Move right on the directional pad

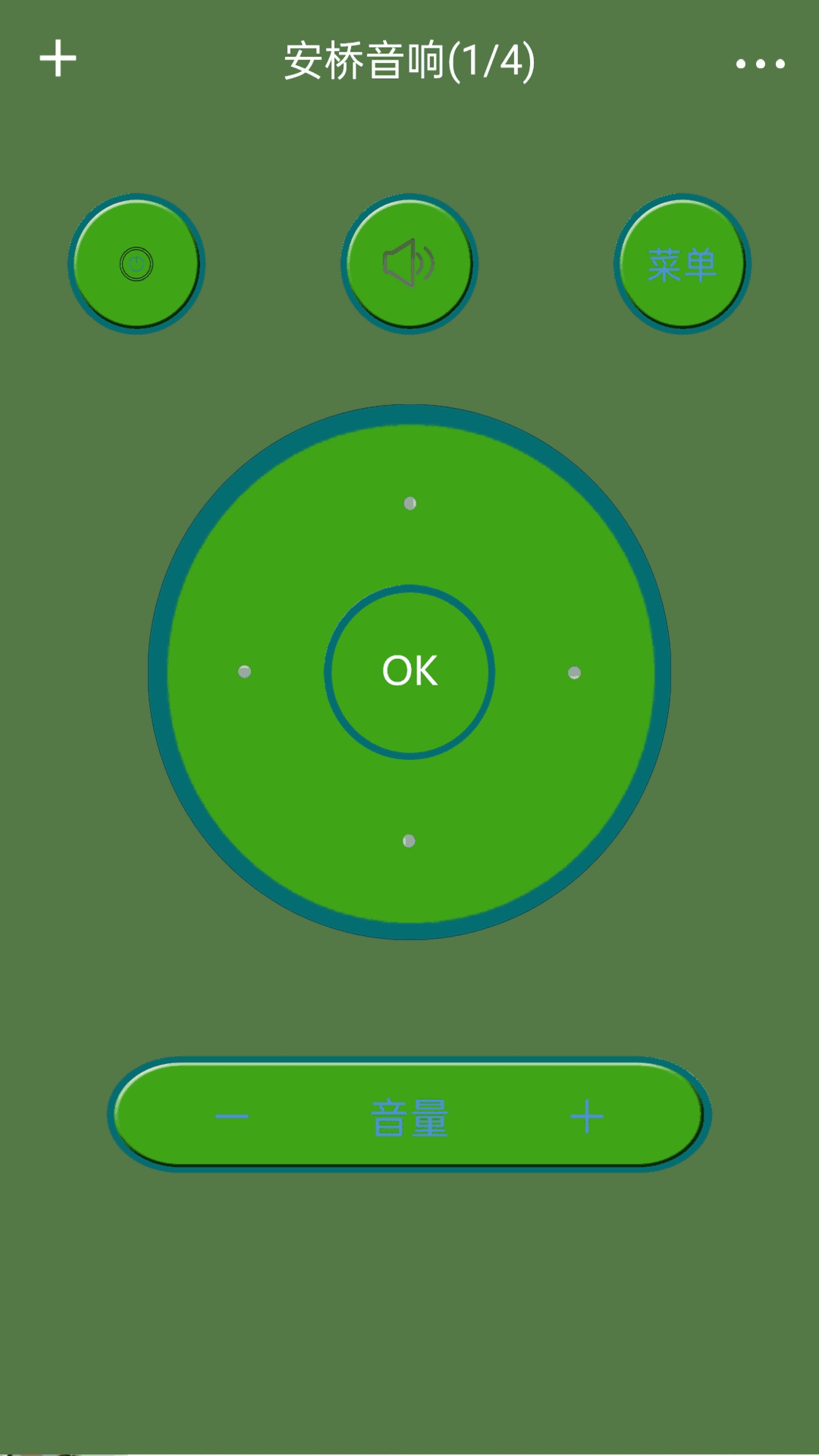(x=574, y=673)
